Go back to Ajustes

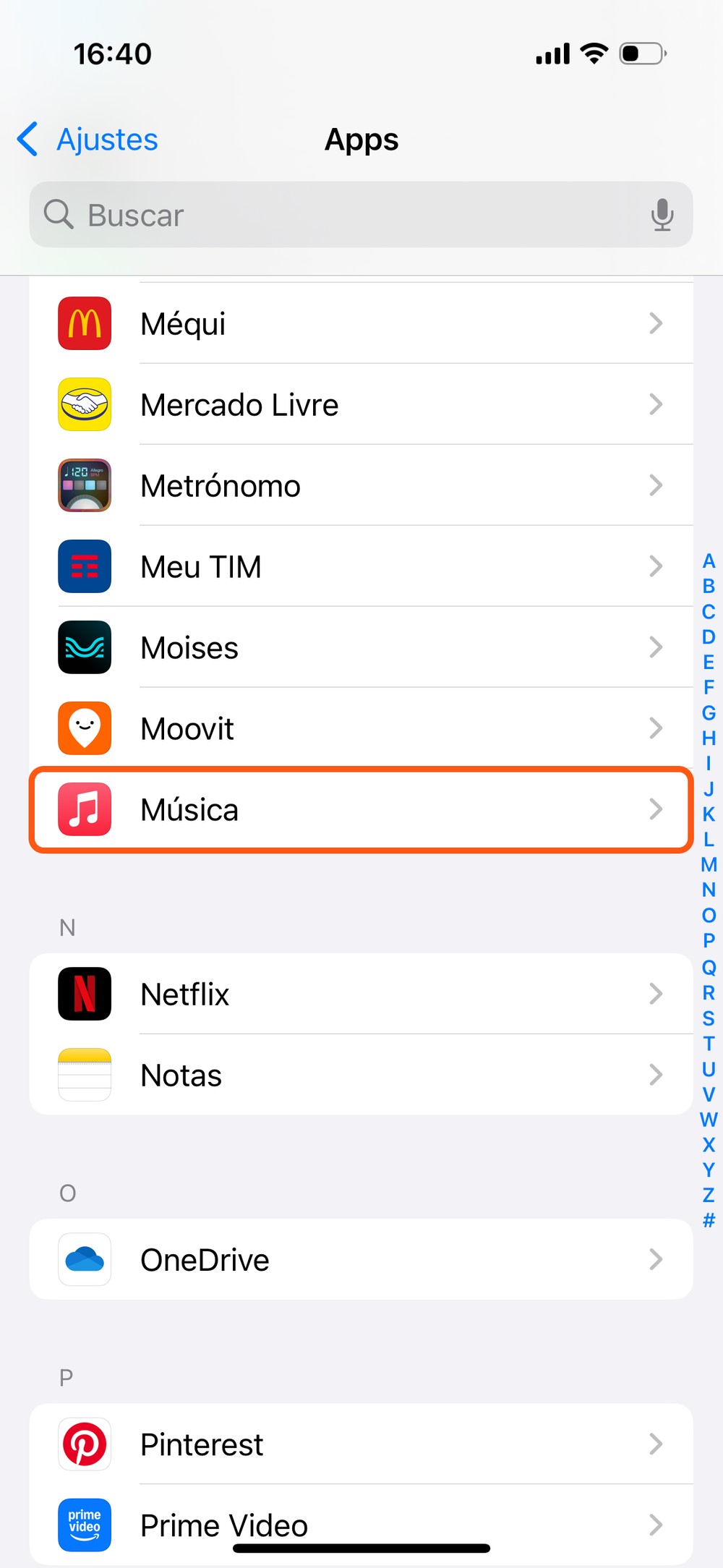(88, 140)
